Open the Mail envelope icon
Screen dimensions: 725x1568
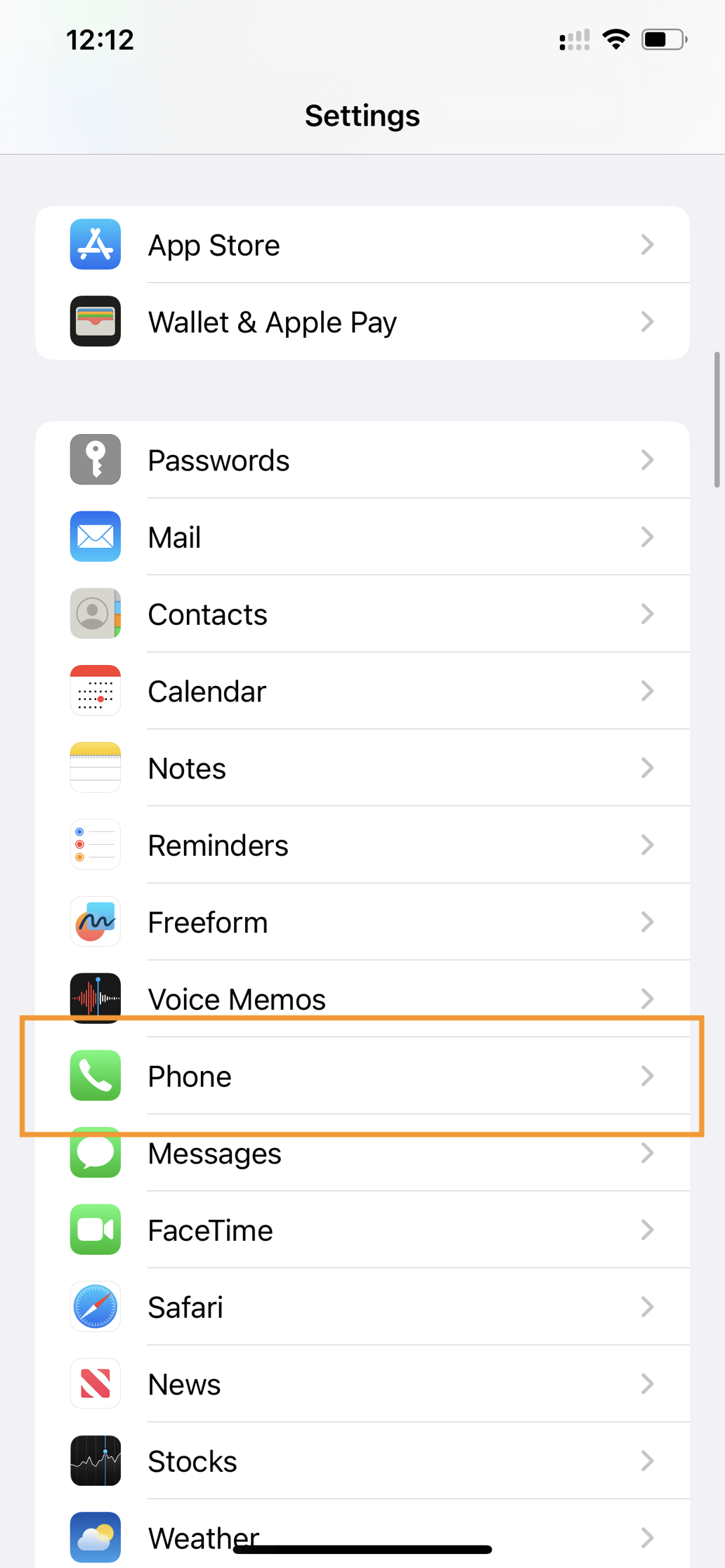(95, 536)
